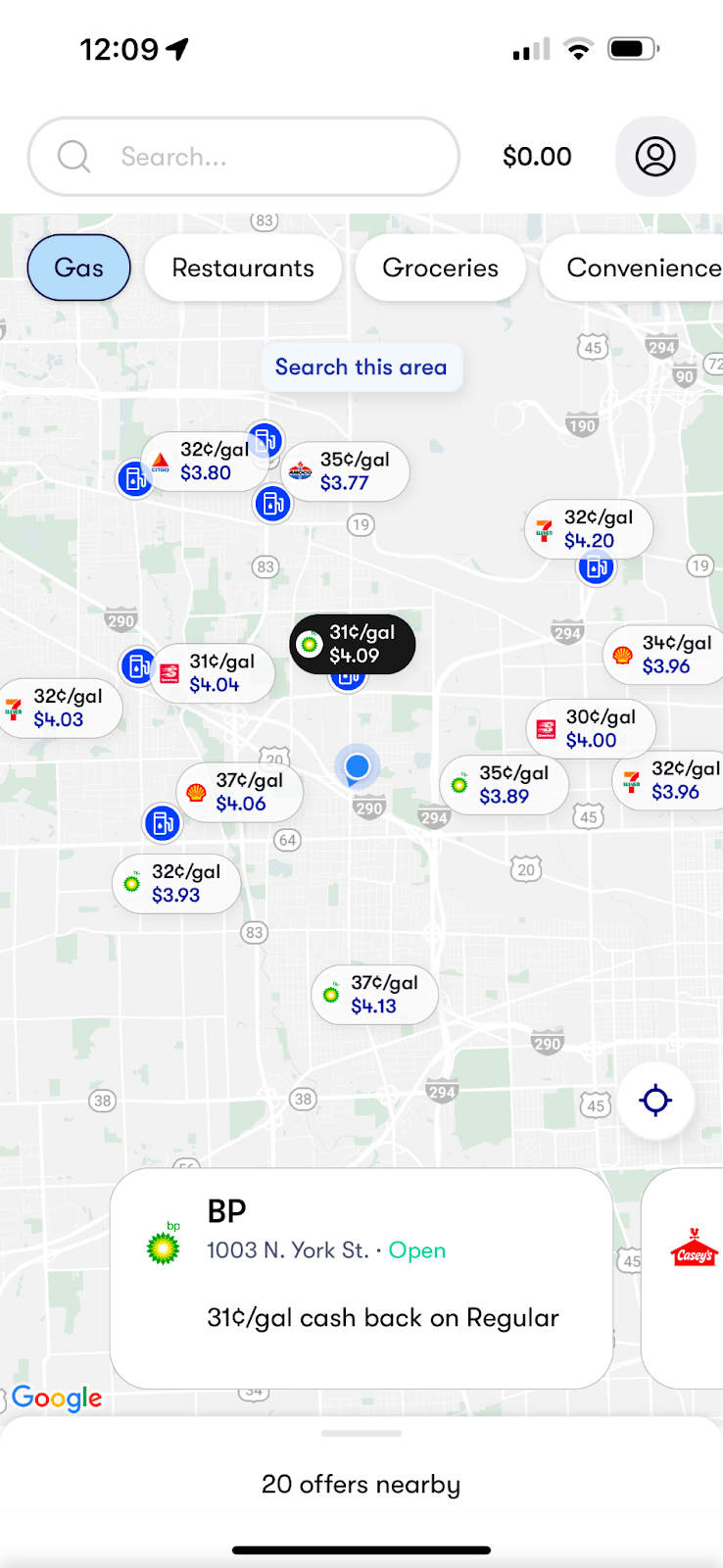Tap the 7-Eleven $4.20 map pin
The width and height of the screenshot is (723, 1568).
click(x=589, y=529)
